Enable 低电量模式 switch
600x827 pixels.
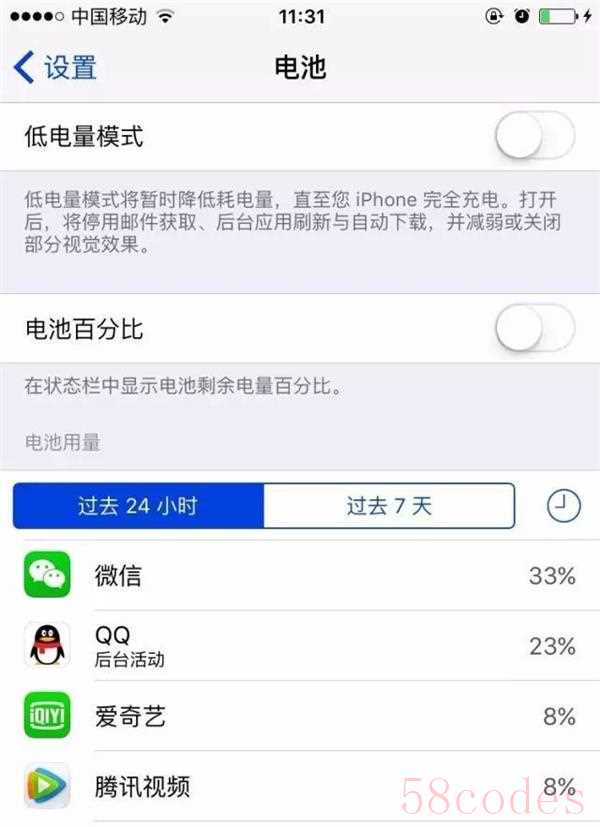(x=535, y=137)
